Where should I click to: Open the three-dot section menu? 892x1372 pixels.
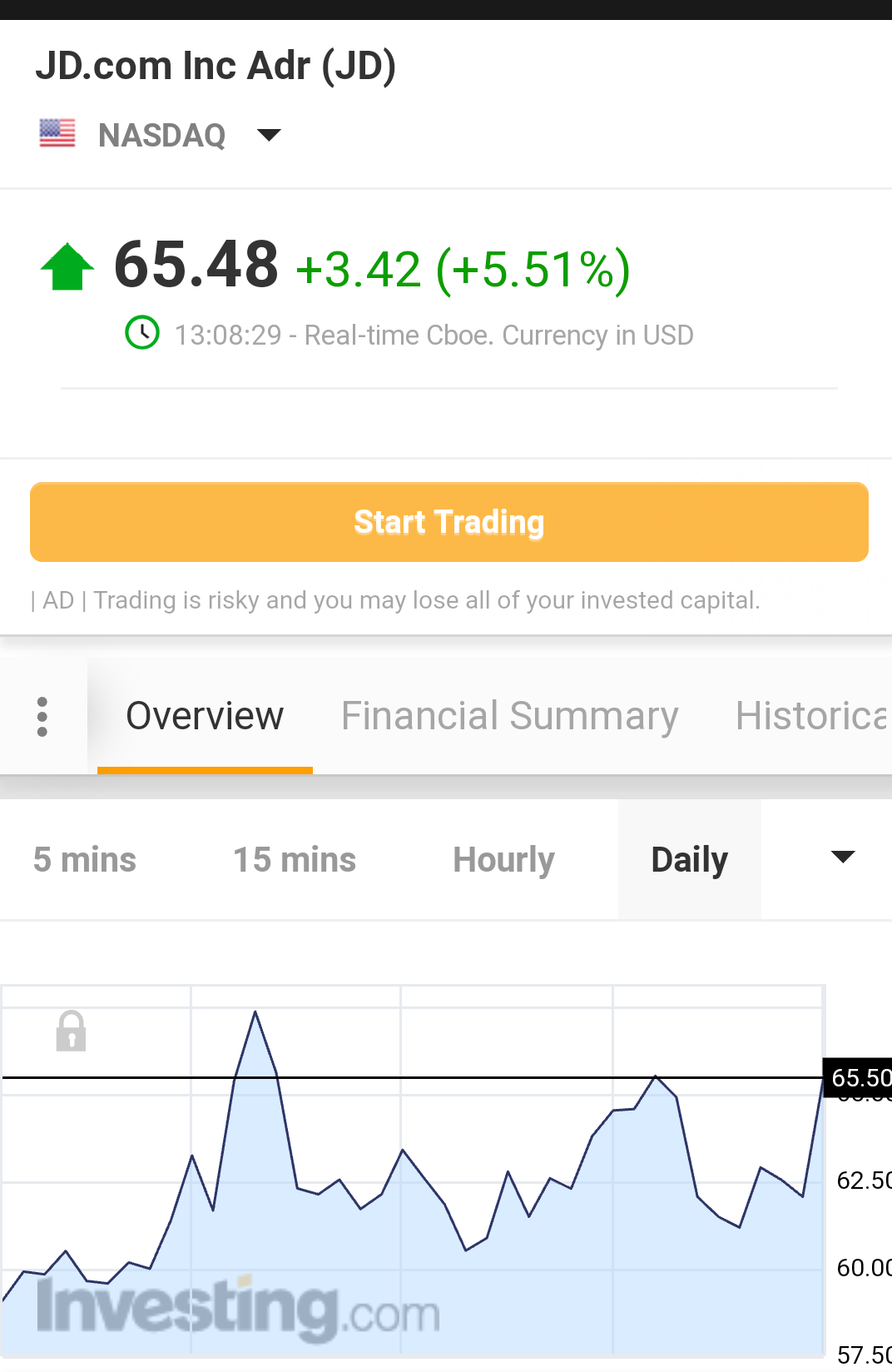[x=42, y=717]
